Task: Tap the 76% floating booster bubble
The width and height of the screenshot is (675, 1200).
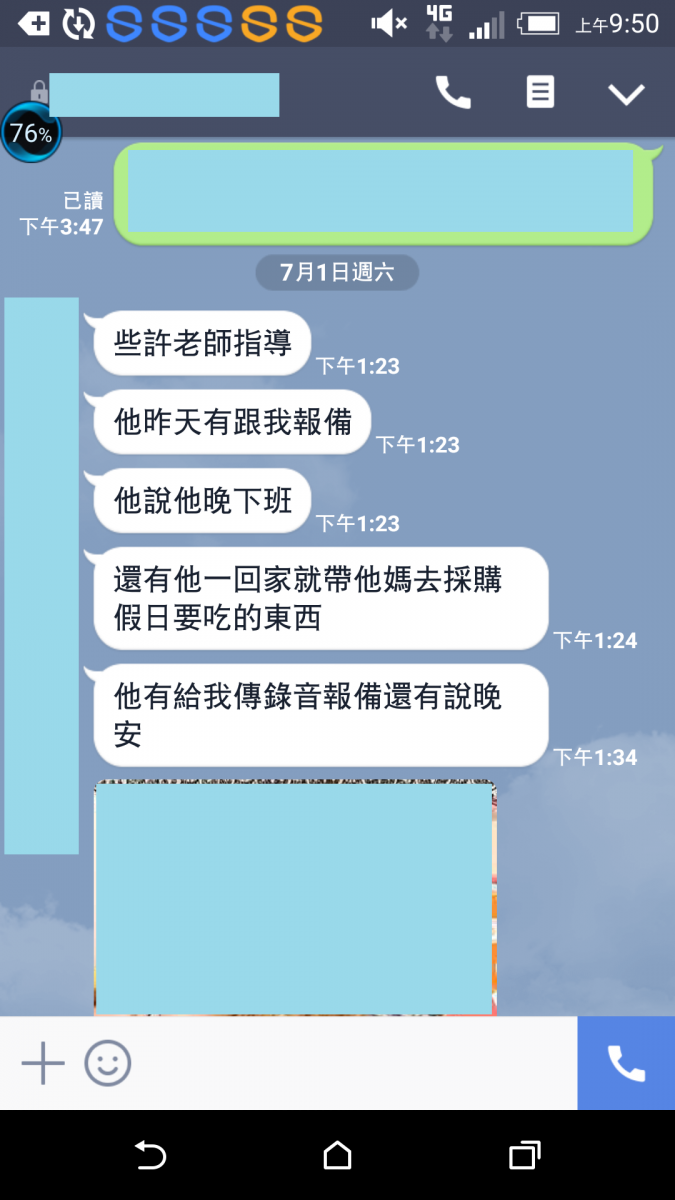Action: click(31, 133)
